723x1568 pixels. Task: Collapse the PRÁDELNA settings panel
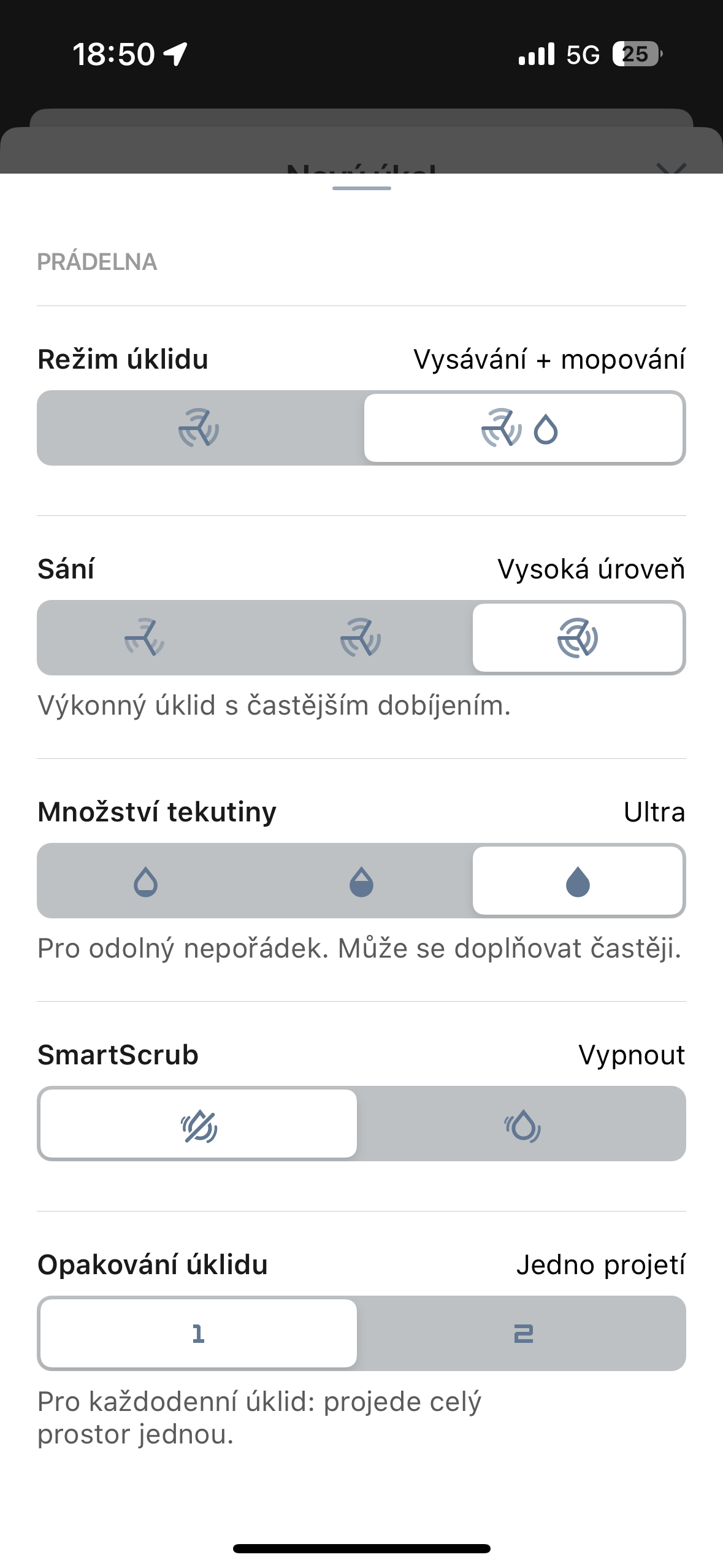361,188
